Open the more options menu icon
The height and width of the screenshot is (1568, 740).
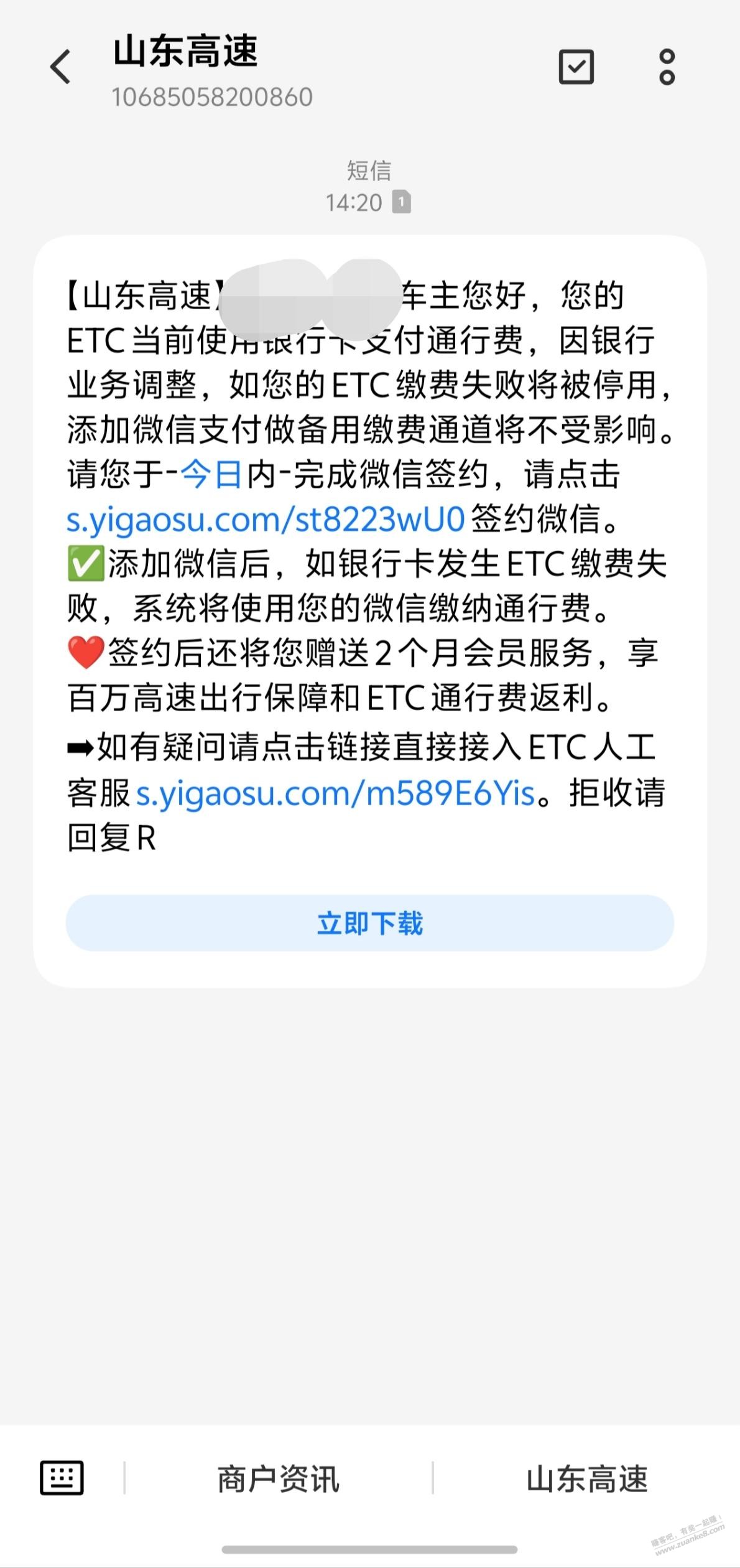coord(667,67)
